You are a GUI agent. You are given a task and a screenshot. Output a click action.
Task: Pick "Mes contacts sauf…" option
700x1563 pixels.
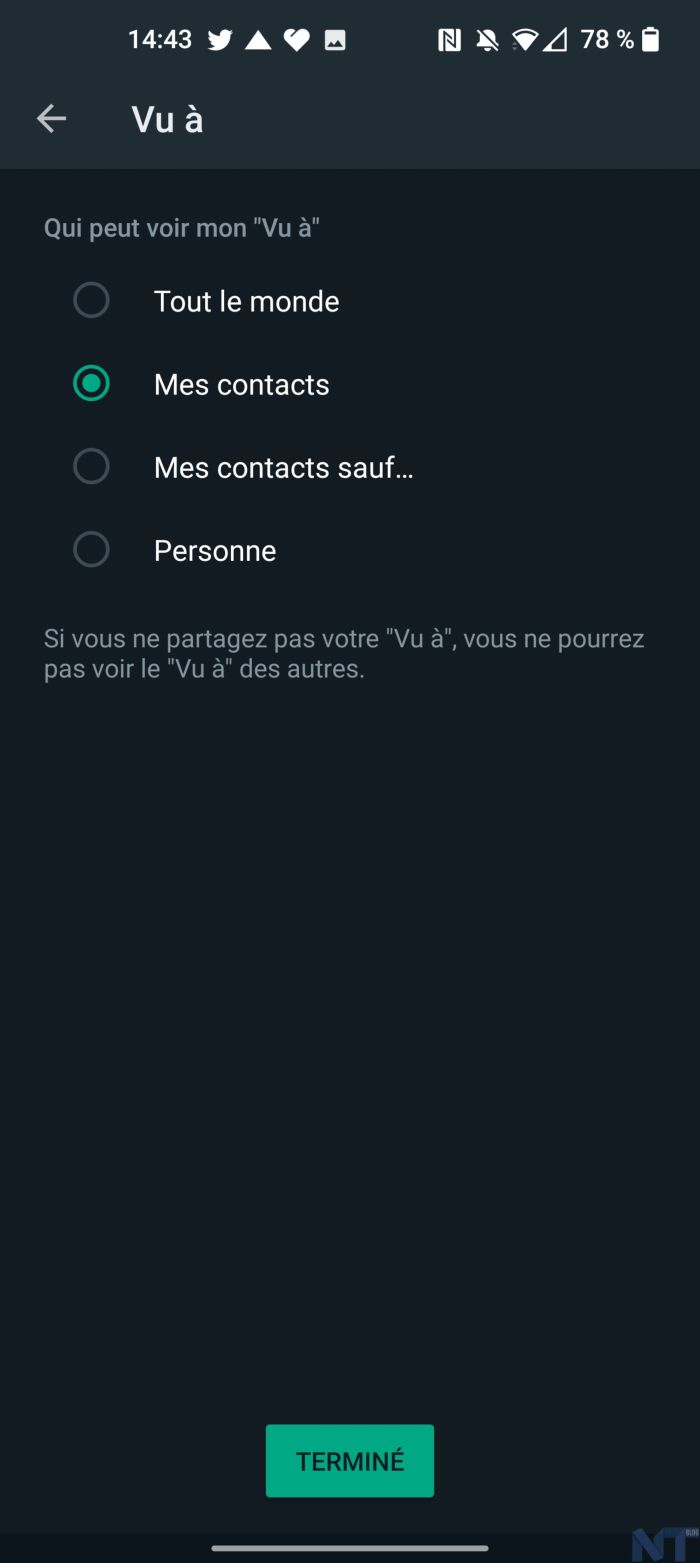tap(91, 466)
